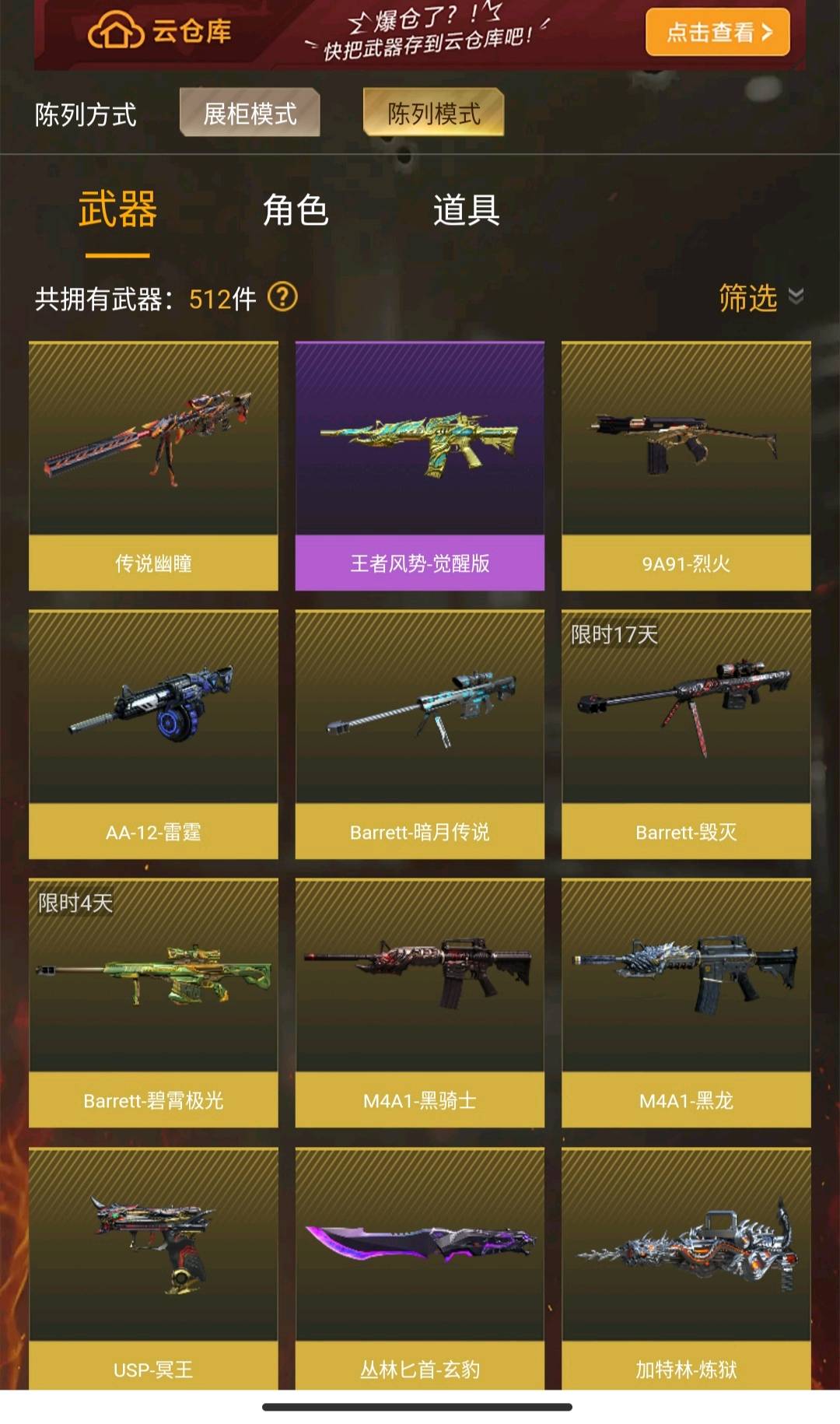Open Barrett-暗月传说 weapon details
The height and width of the screenshot is (1424, 840).
pyautogui.click(x=420, y=734)
